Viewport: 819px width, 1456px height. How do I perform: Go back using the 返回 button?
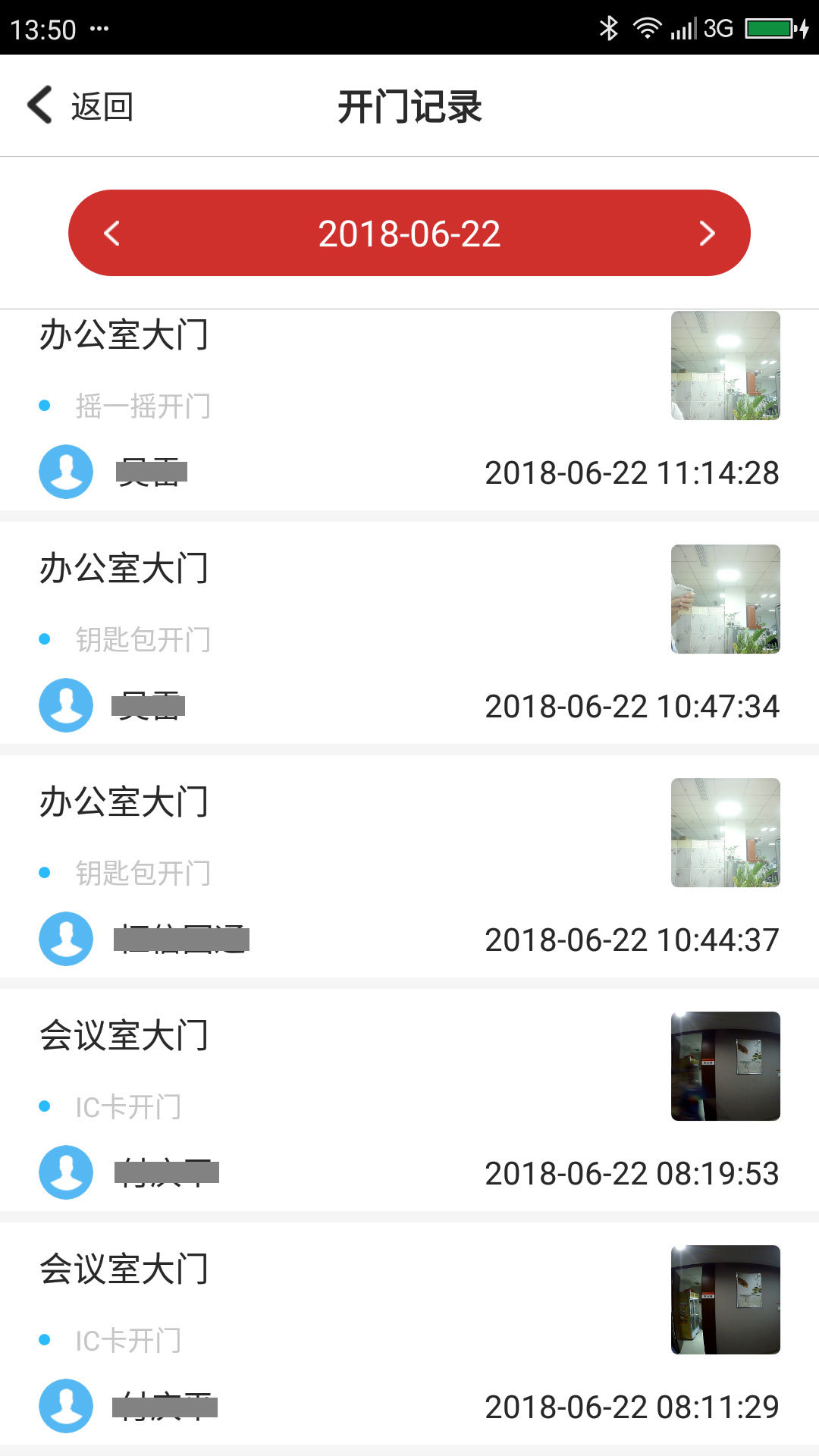pos(80,106)
